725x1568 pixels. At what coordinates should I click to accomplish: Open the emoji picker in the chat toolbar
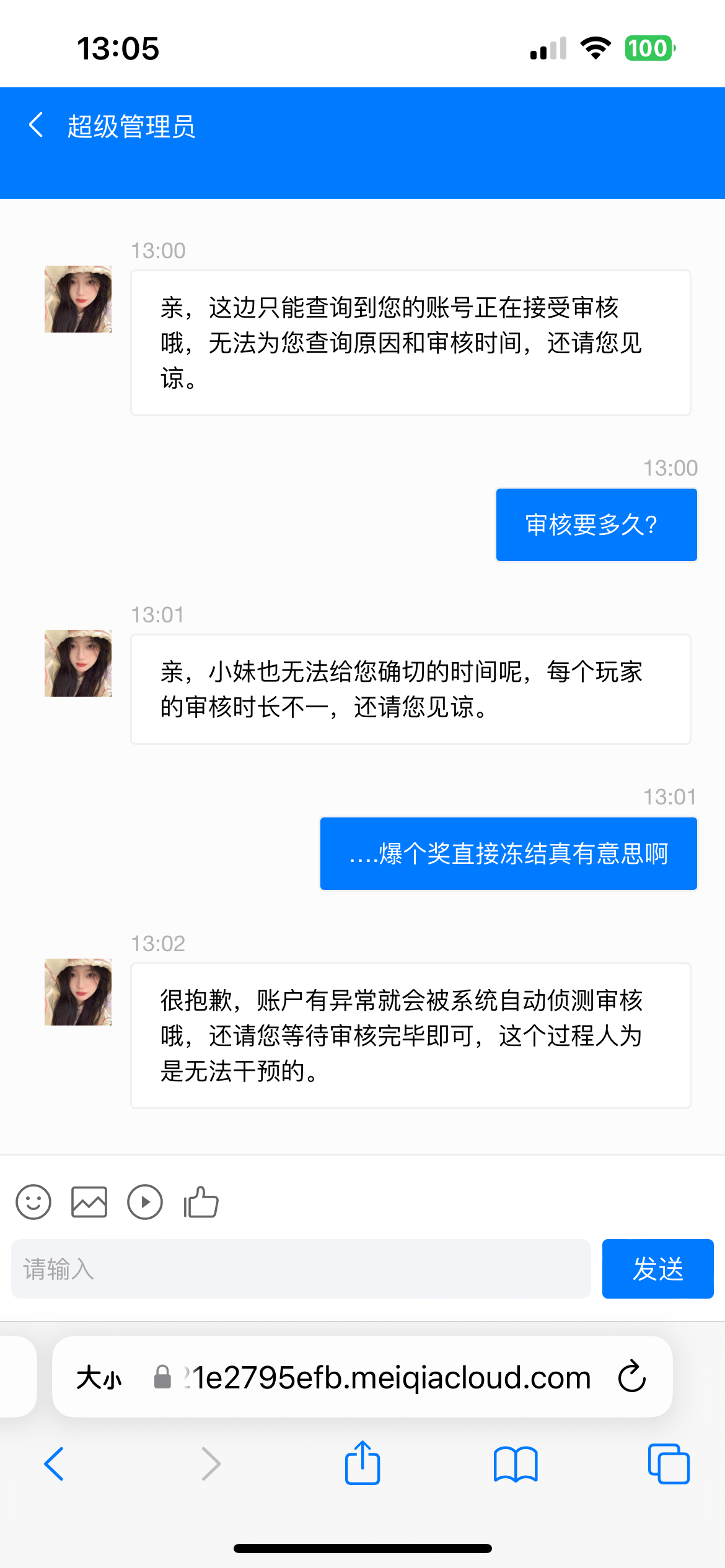coord(33,1202)
